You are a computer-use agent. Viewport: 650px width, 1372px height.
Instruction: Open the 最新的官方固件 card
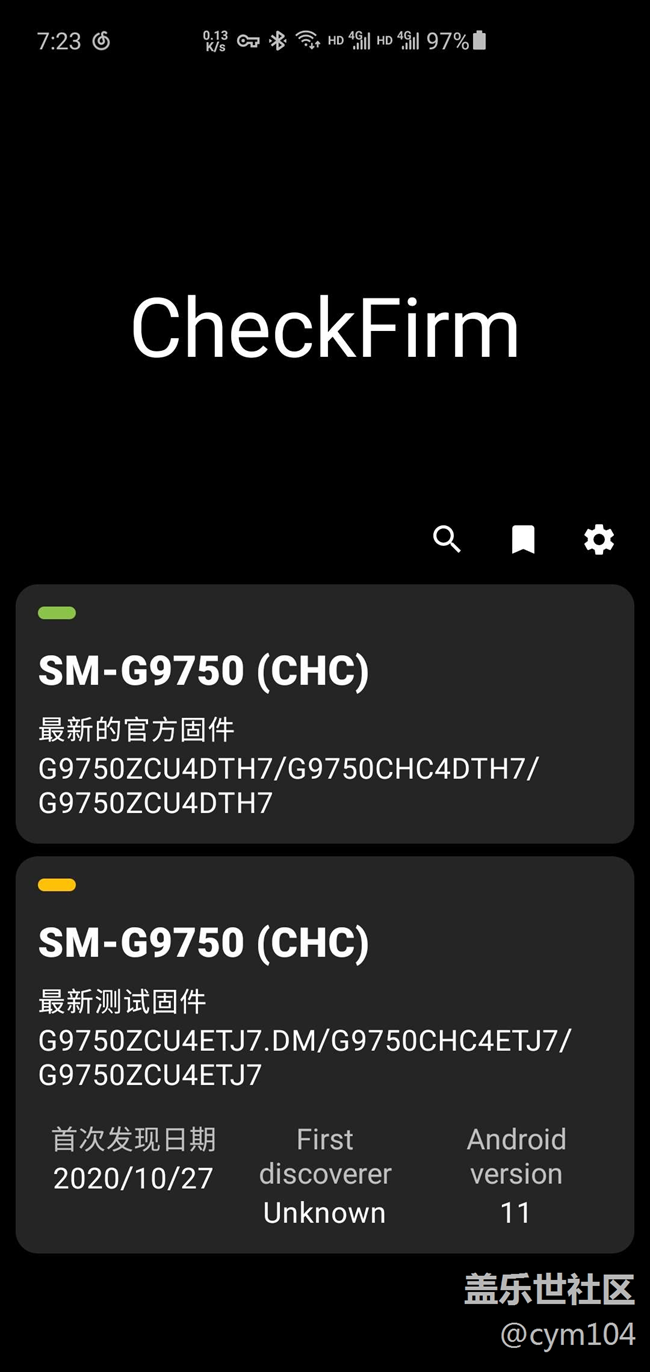coord(324,714)
